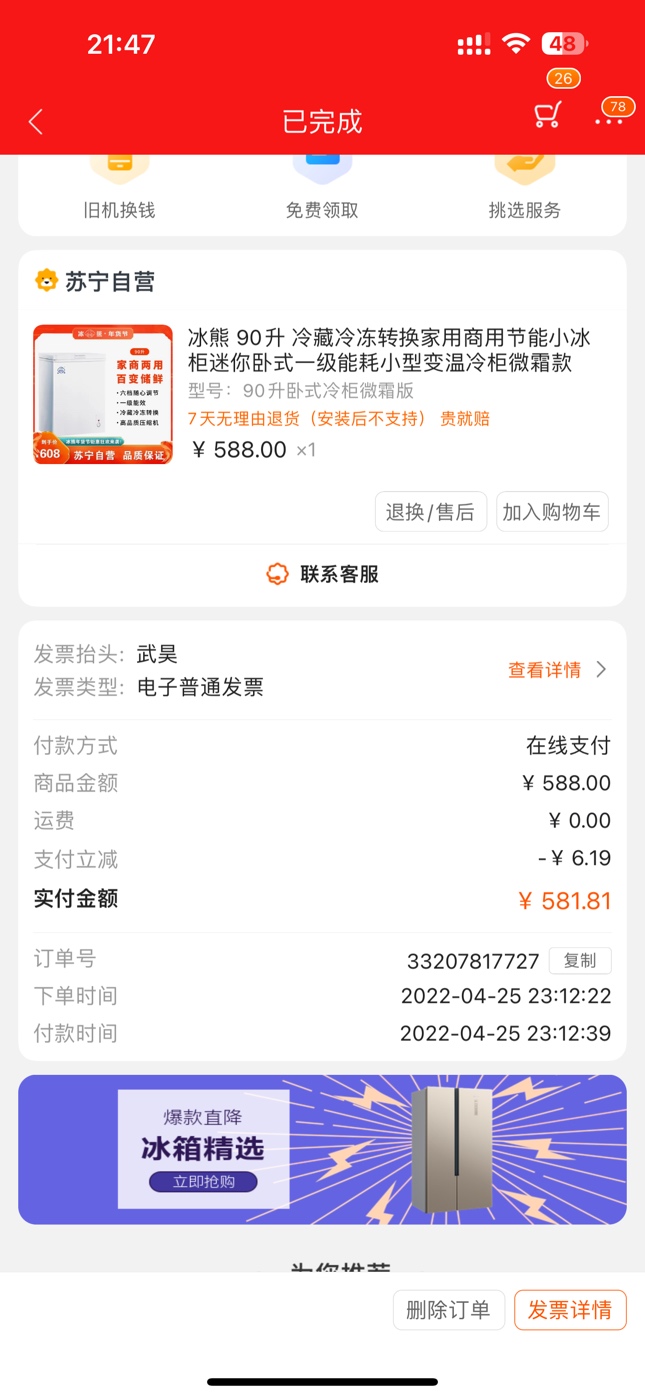Add the freezer via 加入购物车
Screen dimensions: 645x1398
pyautogui.click(x=552, y=512)
